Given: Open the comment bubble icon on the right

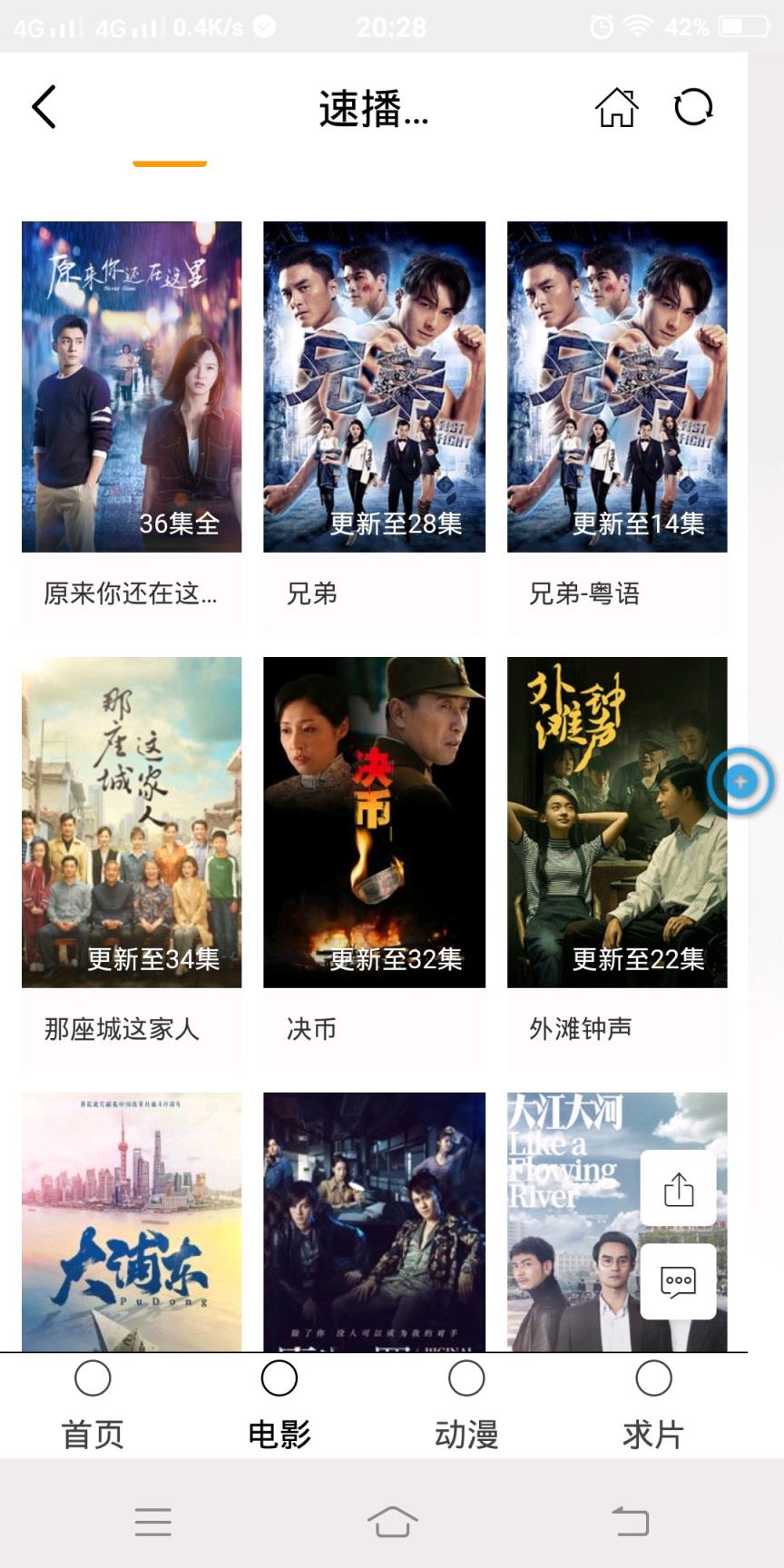Looking at the screenshot, I should point(678,1282).
